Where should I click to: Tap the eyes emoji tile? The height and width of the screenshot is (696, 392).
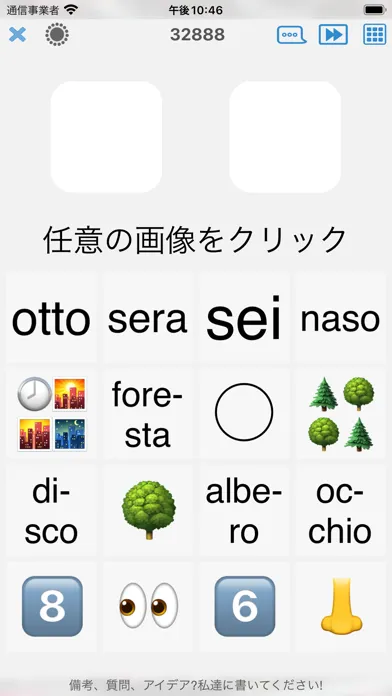click(x=148, y=607)
